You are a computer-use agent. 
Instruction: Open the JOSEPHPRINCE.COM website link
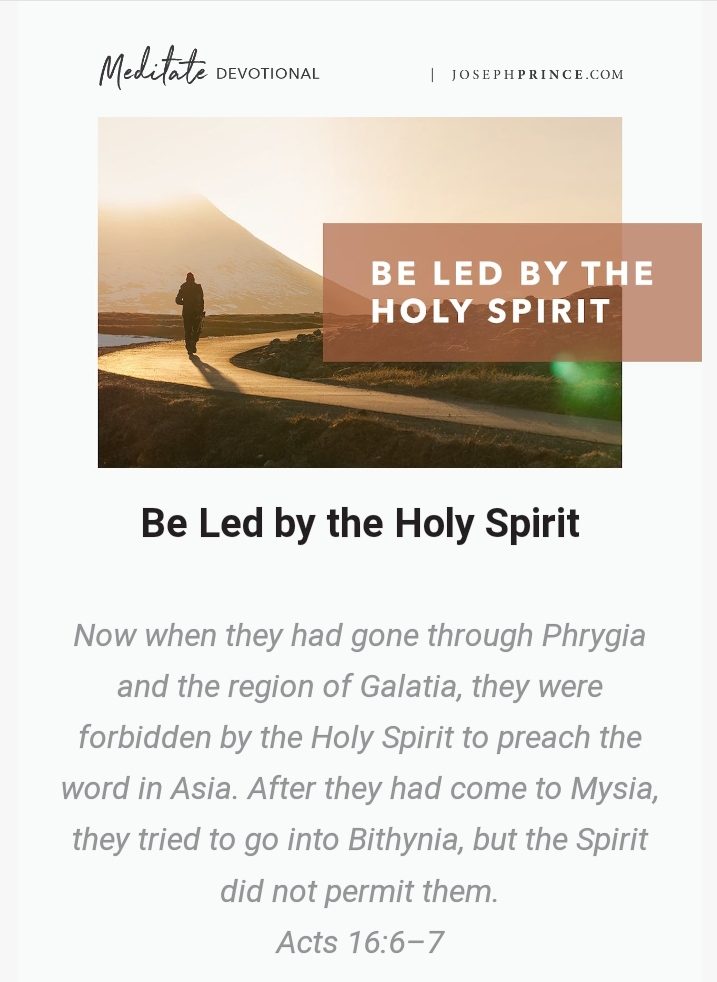coord(537,75)
